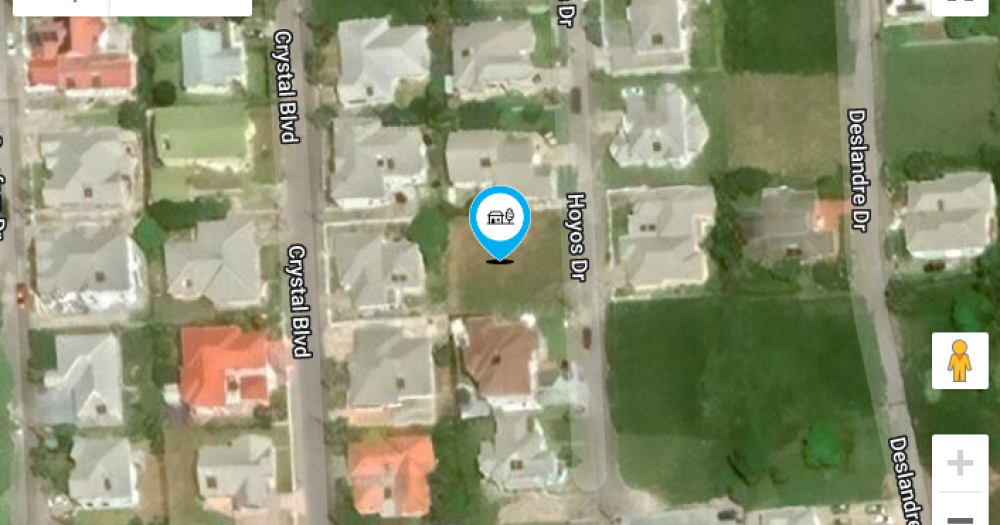Screen dimensions: 1000x525
Task: Open Street View with the pegman icon
Action: coord(959,360)
